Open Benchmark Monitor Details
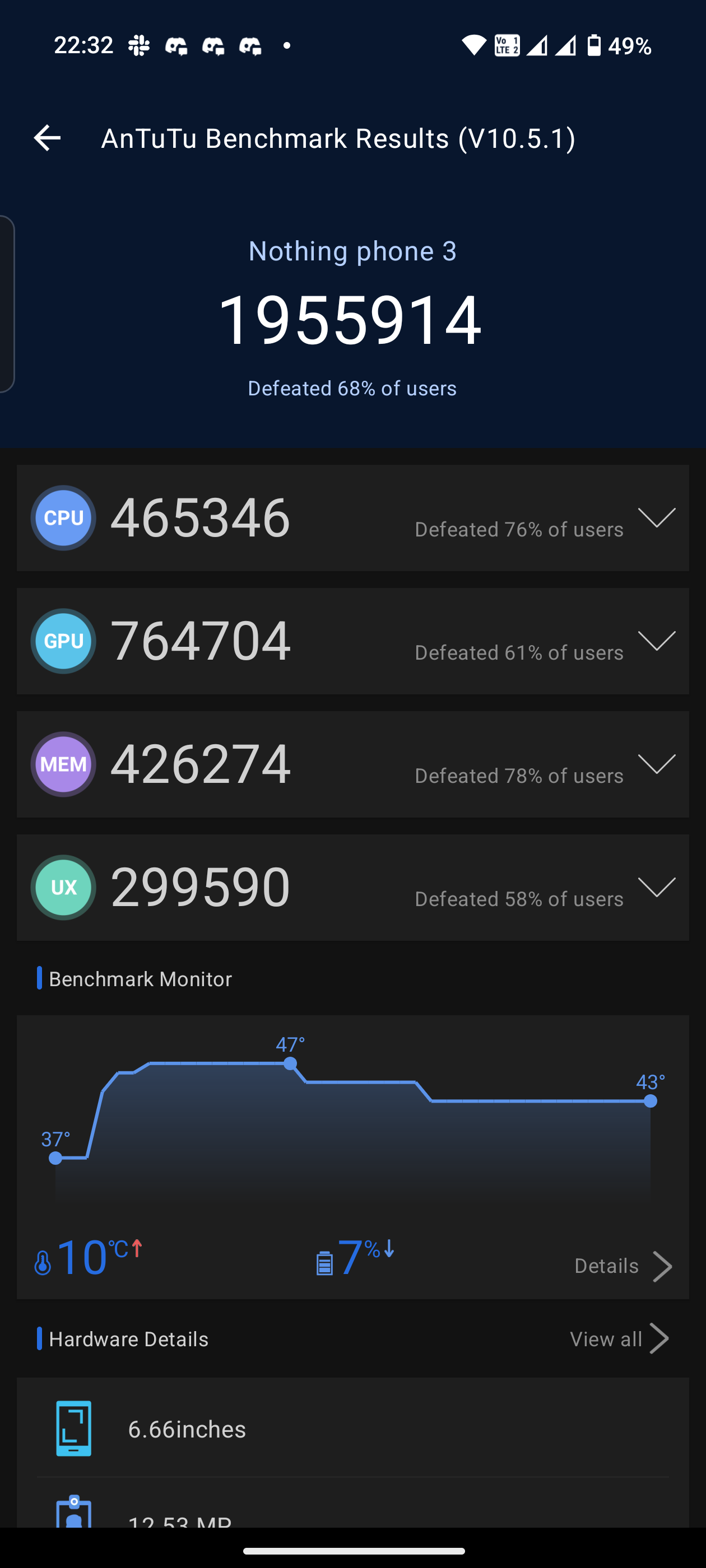This screenshot has width=706, height=1568. pyautogui.click(x=623, y=1266)
